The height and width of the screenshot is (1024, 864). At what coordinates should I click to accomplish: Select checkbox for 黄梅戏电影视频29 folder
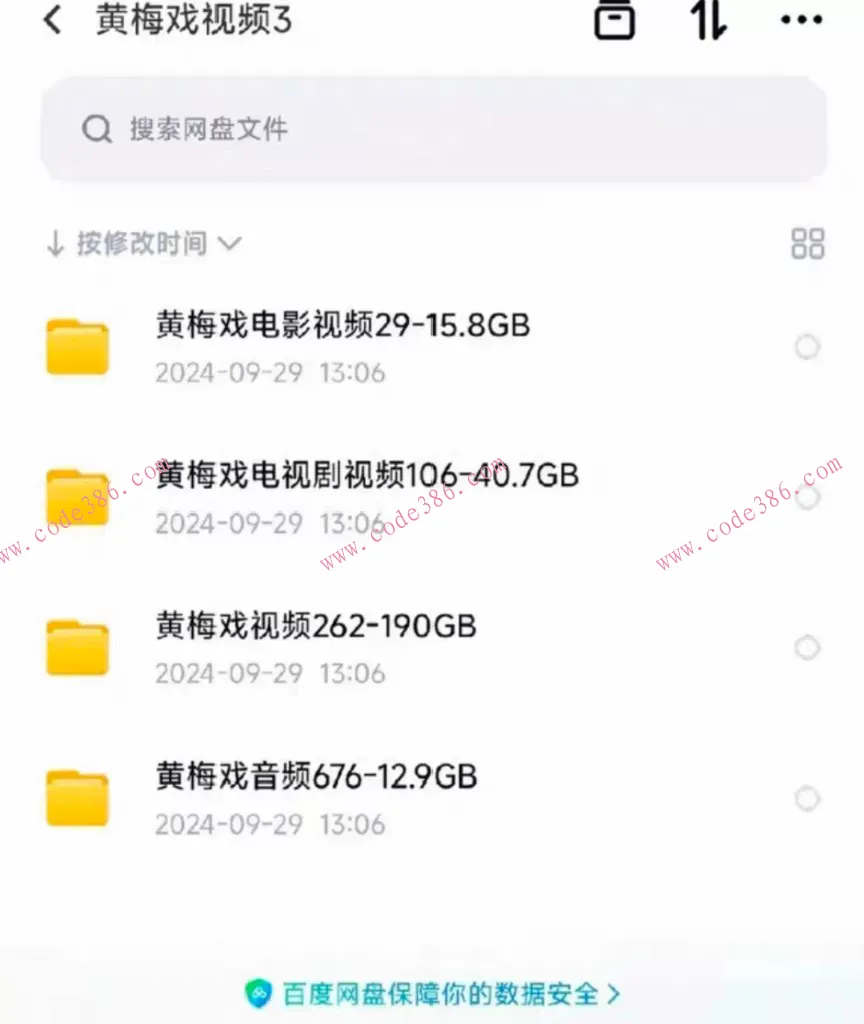pos(807,347)
